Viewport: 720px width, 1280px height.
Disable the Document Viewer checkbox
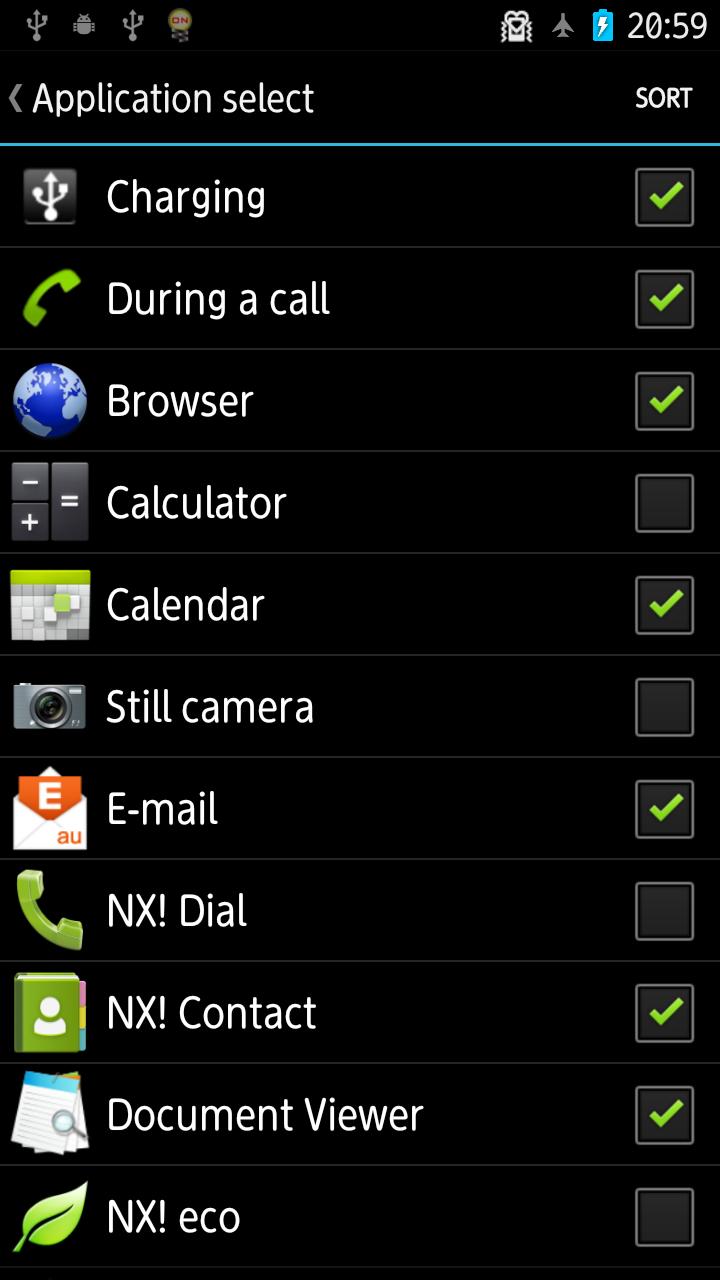[664, 1115]
